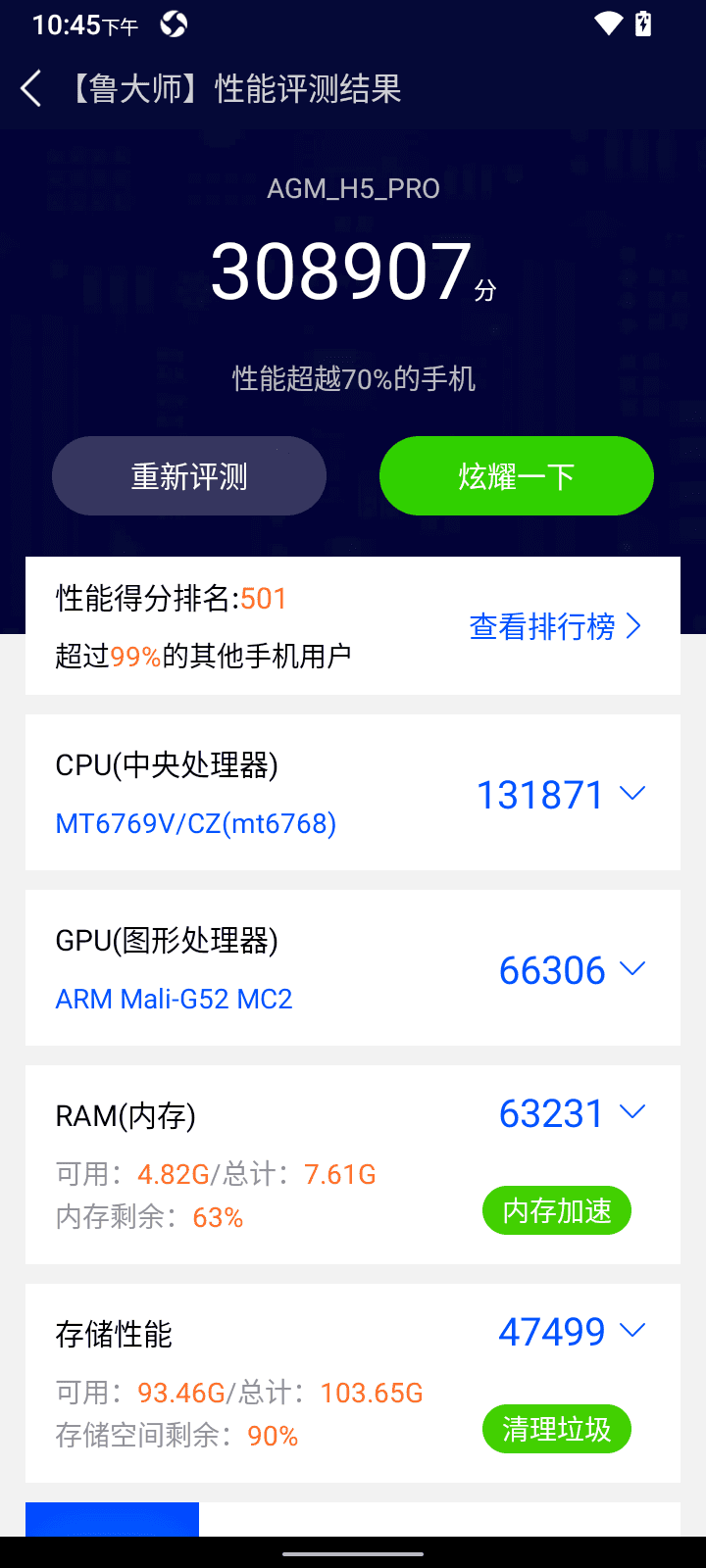Screen dimensions: 706x1568
Task: Tap the back arrow in the title bar
Action: (29, 88)
